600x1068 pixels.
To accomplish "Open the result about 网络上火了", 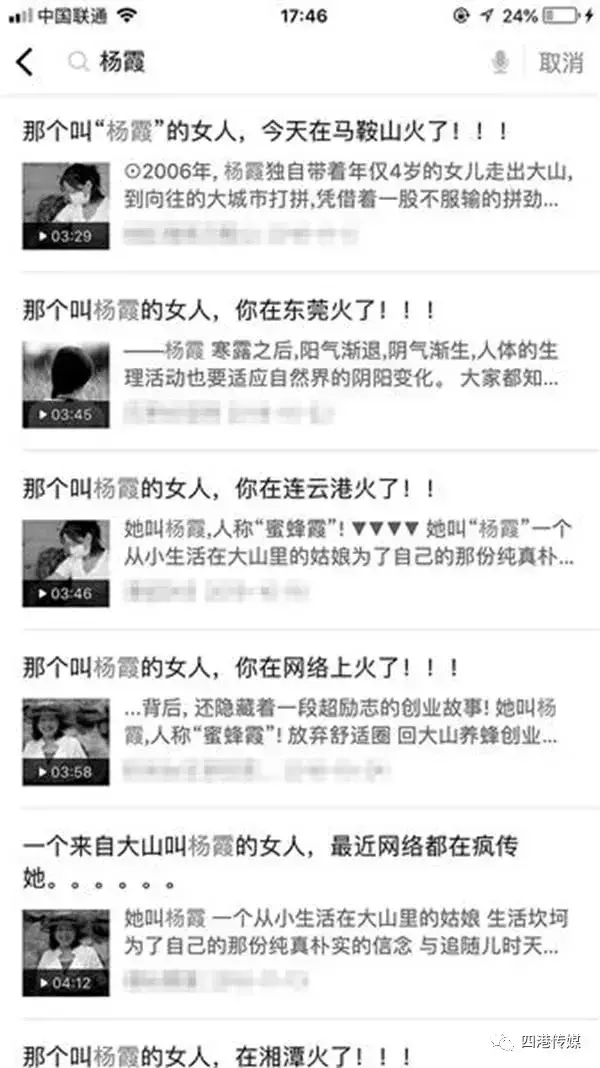I will 240,666.
